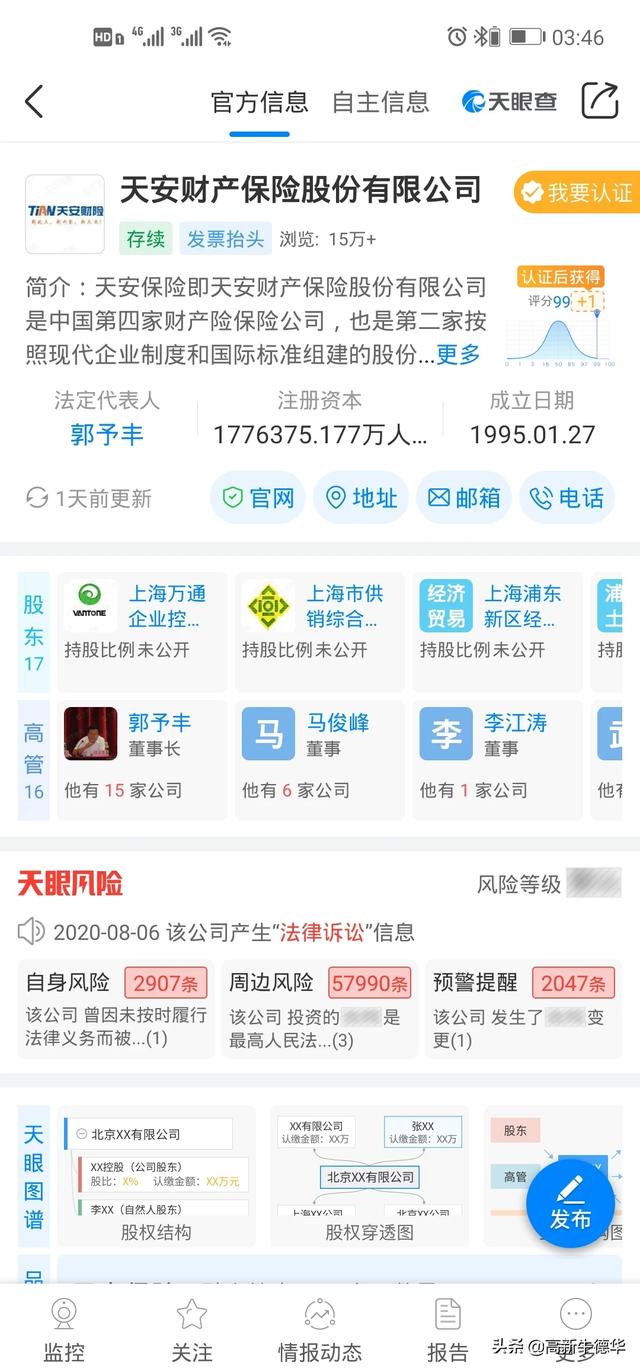Switch to the 自主信息 tab

click(x=380, y=102)
